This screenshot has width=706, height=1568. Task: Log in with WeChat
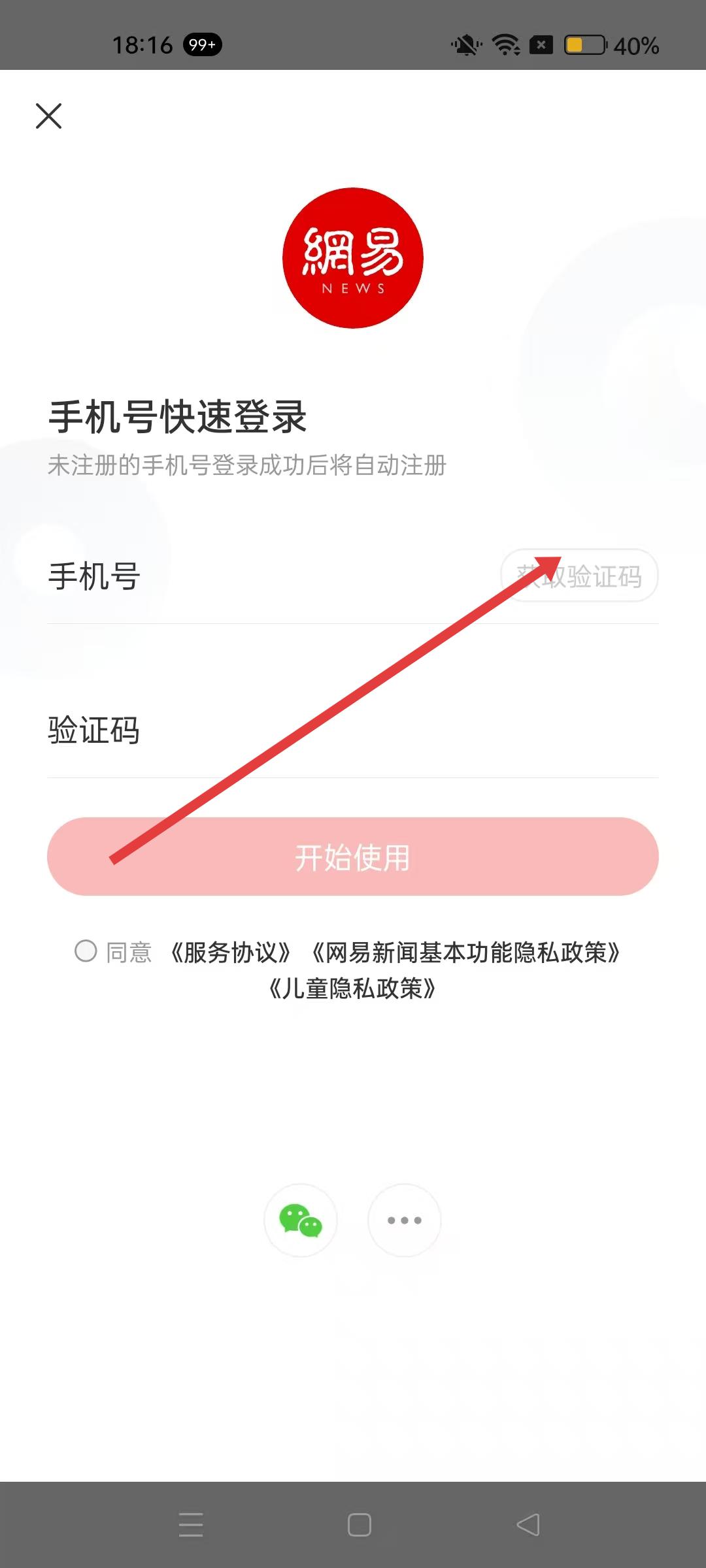click(301, 1220)
